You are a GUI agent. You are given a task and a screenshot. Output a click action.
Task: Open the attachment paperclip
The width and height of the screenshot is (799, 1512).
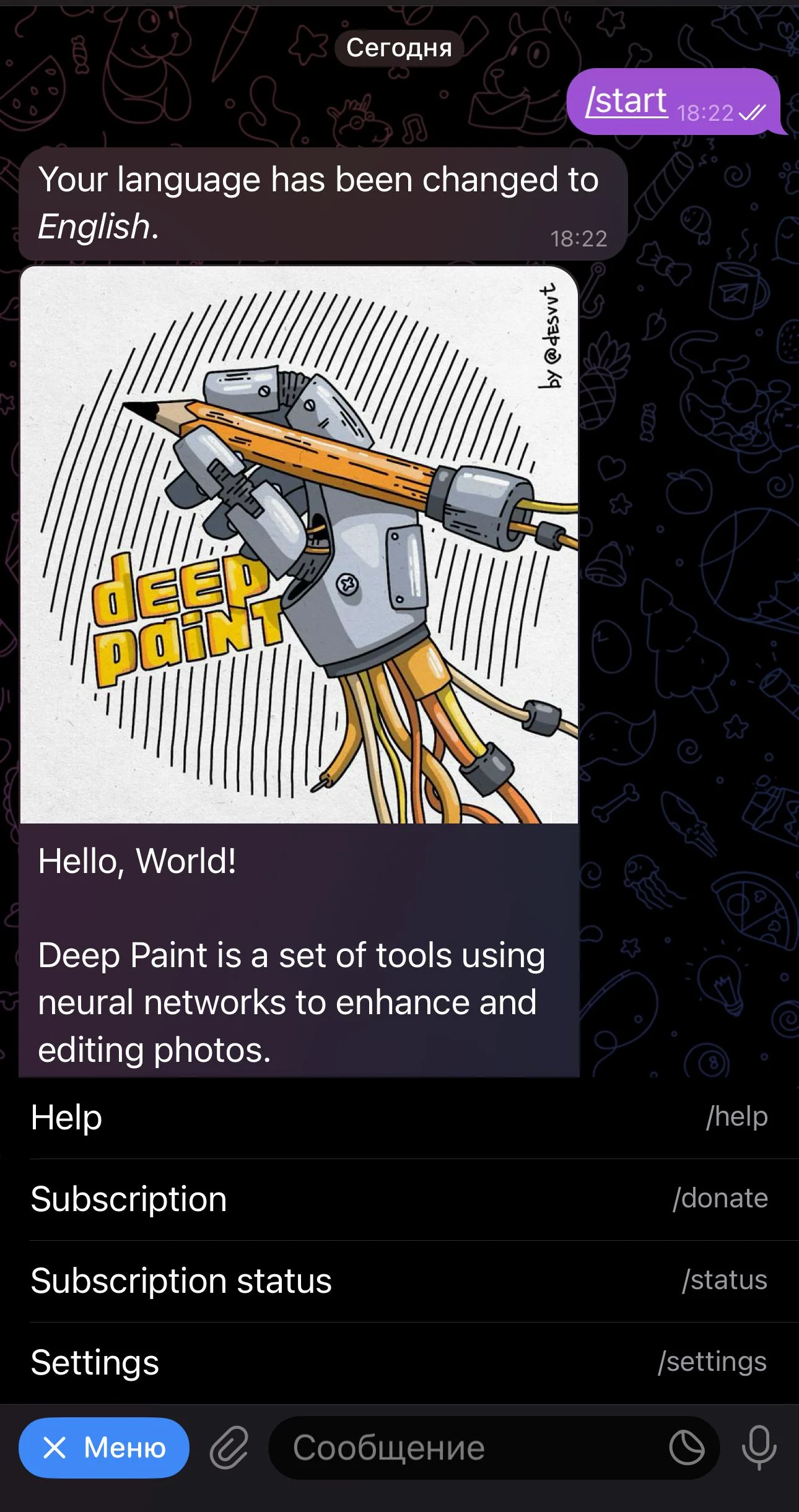click(x=229, y=1448)
